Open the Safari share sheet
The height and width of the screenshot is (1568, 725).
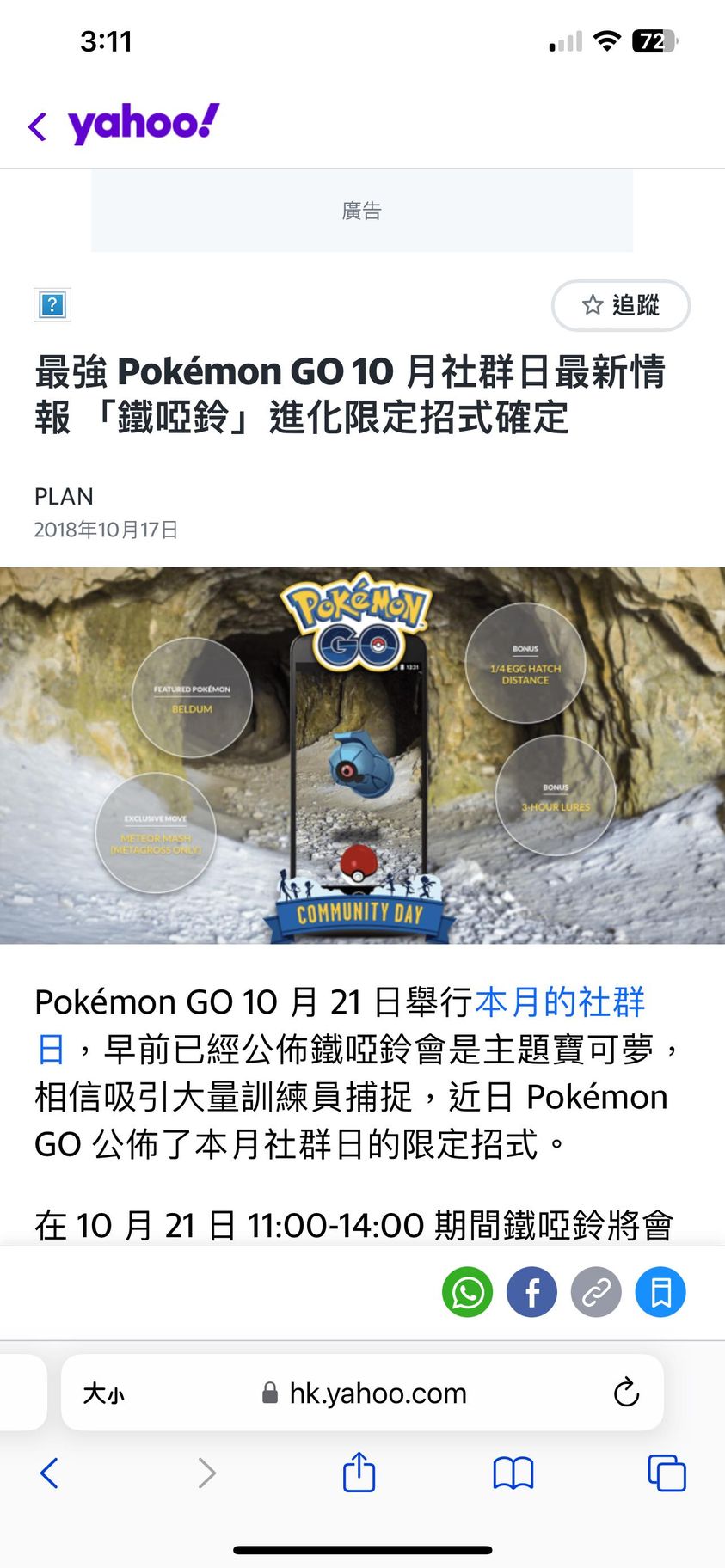point(359,1473)
